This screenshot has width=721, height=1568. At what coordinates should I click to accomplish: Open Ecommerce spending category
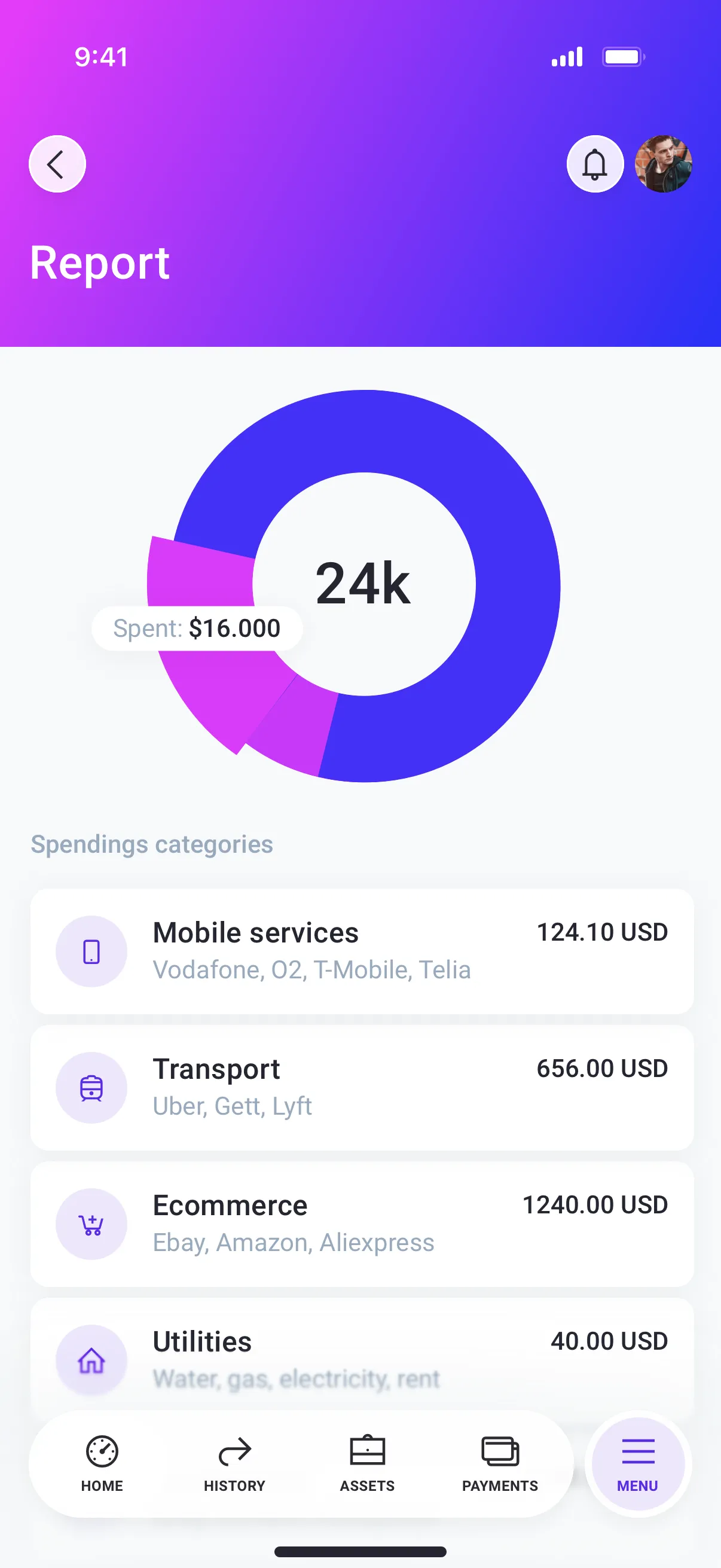(362, 1224)
